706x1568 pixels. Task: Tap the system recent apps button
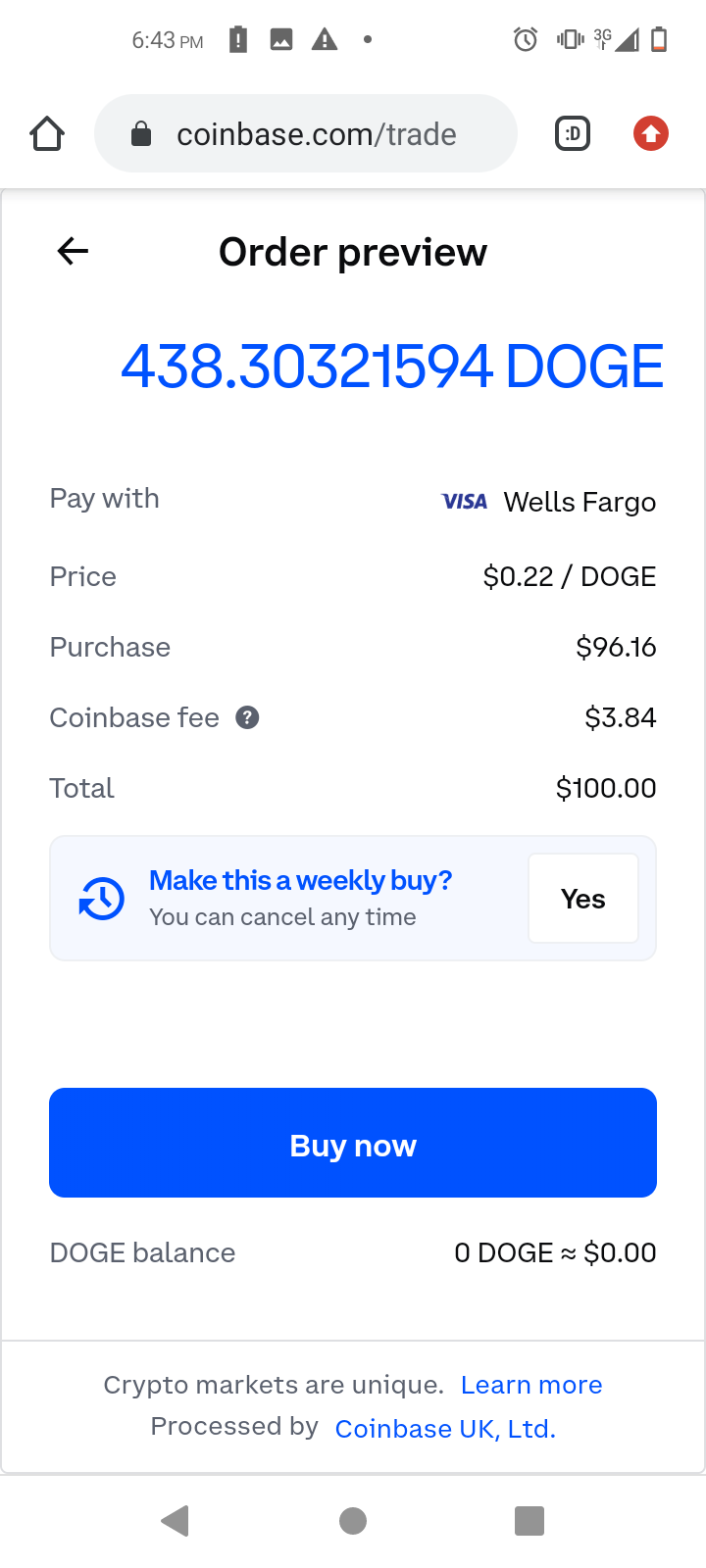coord(529,1521)
